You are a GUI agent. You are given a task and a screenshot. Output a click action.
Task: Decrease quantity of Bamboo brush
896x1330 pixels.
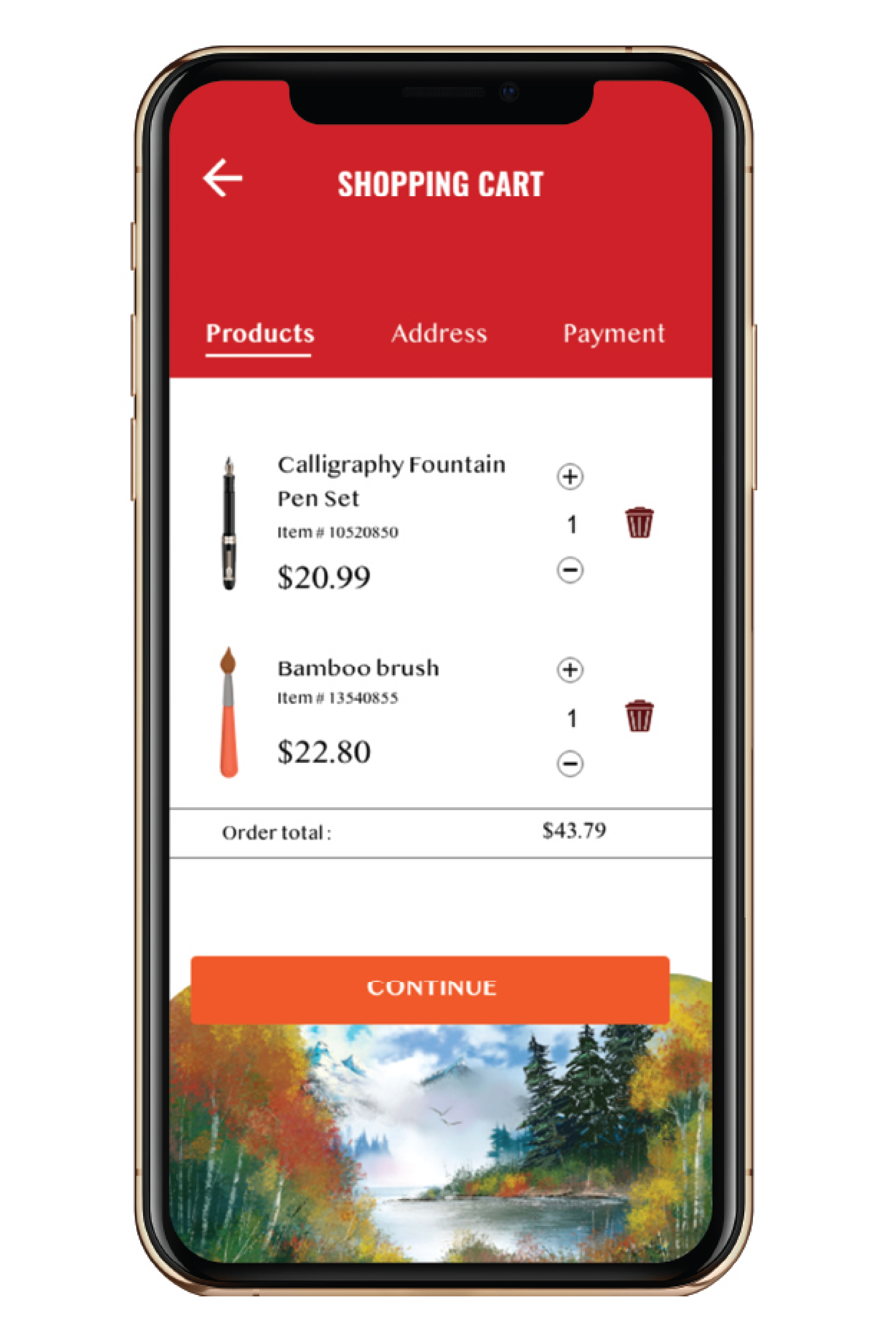pos(570,763)
